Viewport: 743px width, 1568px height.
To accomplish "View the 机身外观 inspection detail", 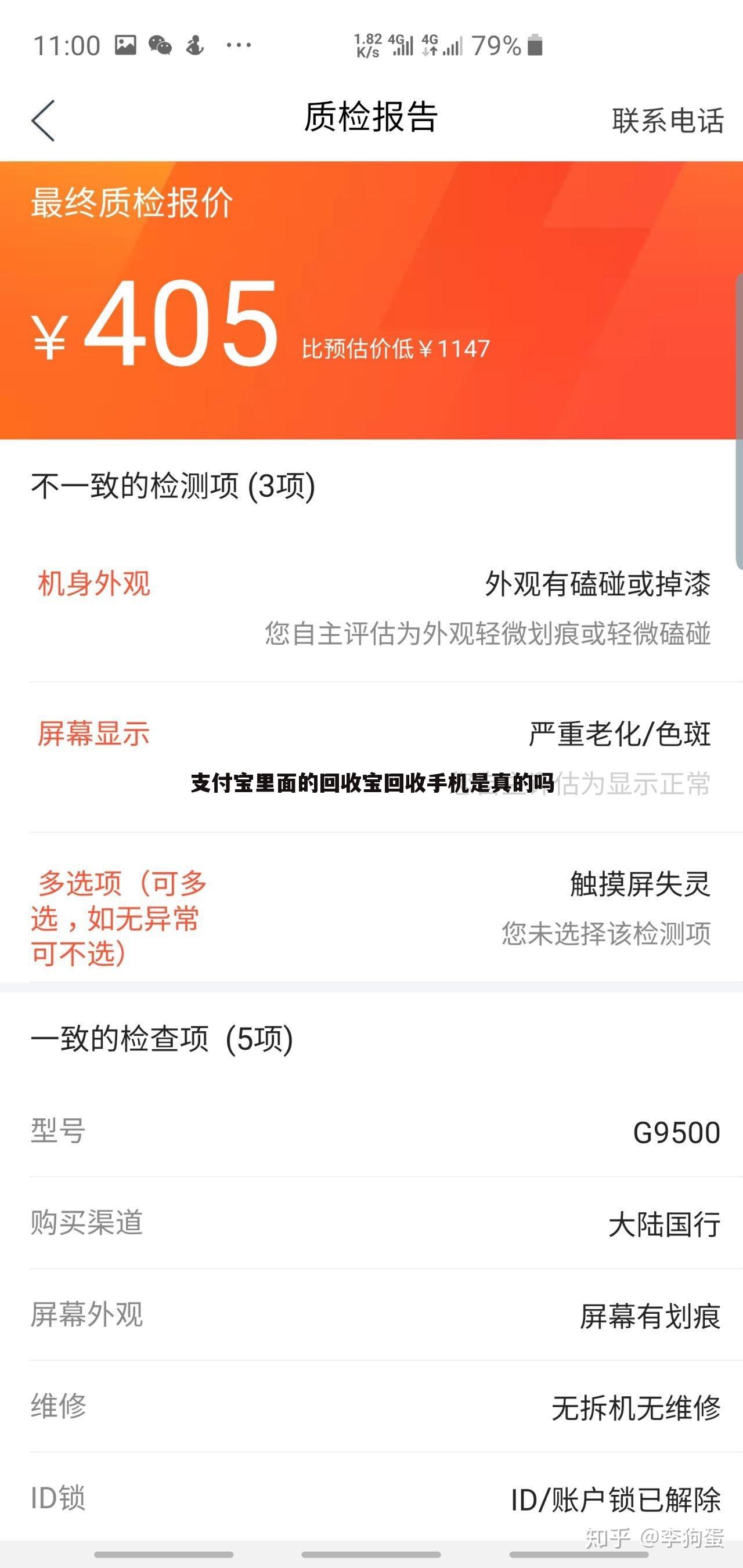I will click(371, 609).
